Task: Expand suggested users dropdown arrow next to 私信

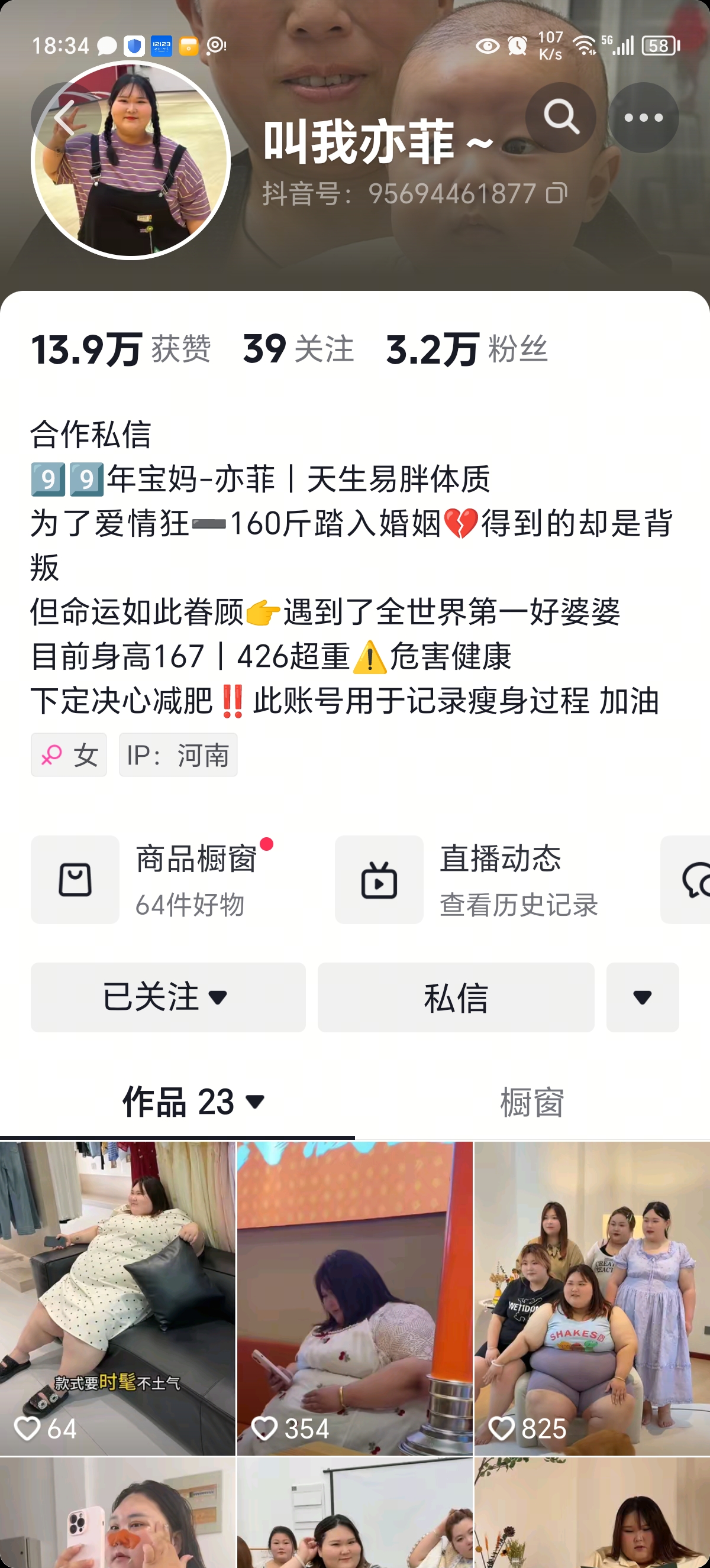Action: click(x=643, y=997)
